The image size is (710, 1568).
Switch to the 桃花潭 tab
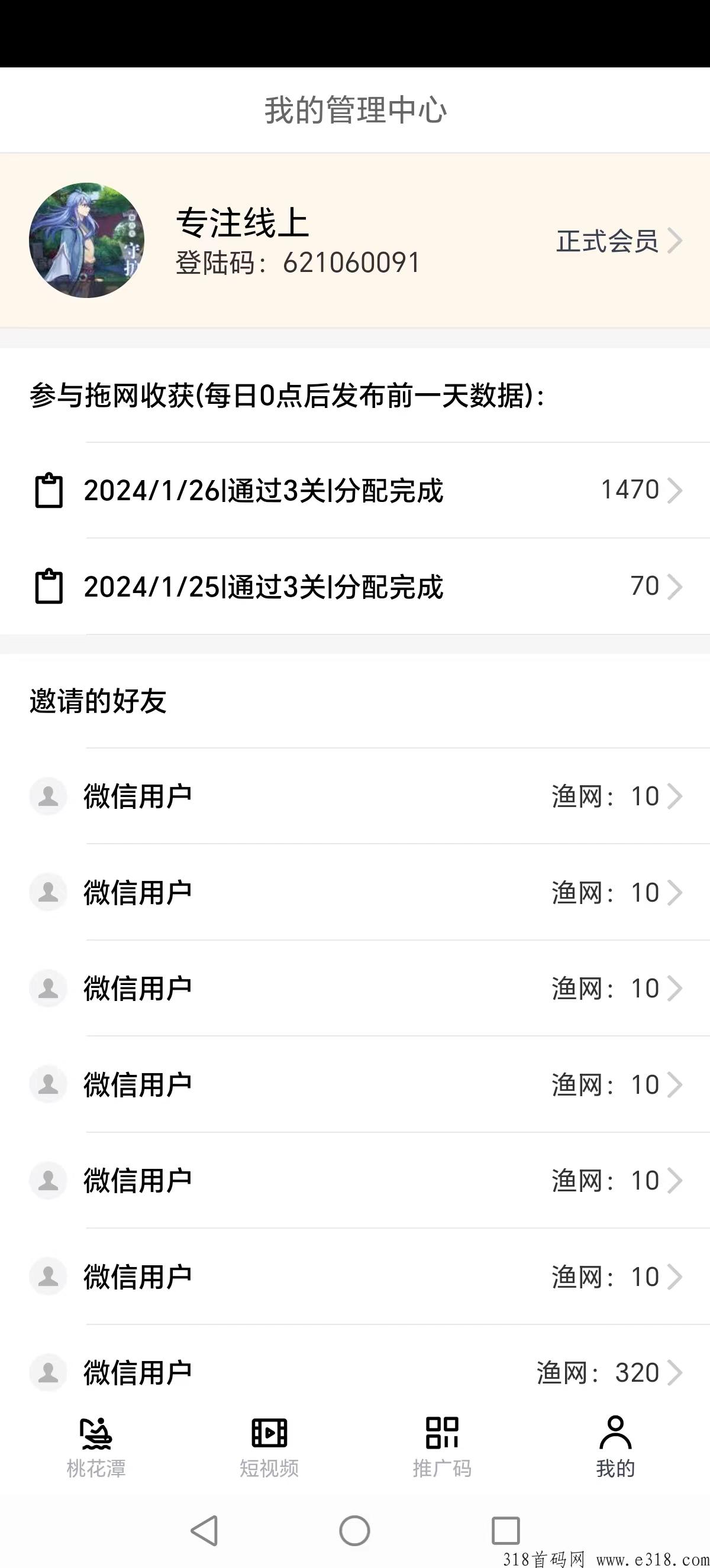[x=96, y=1447]
